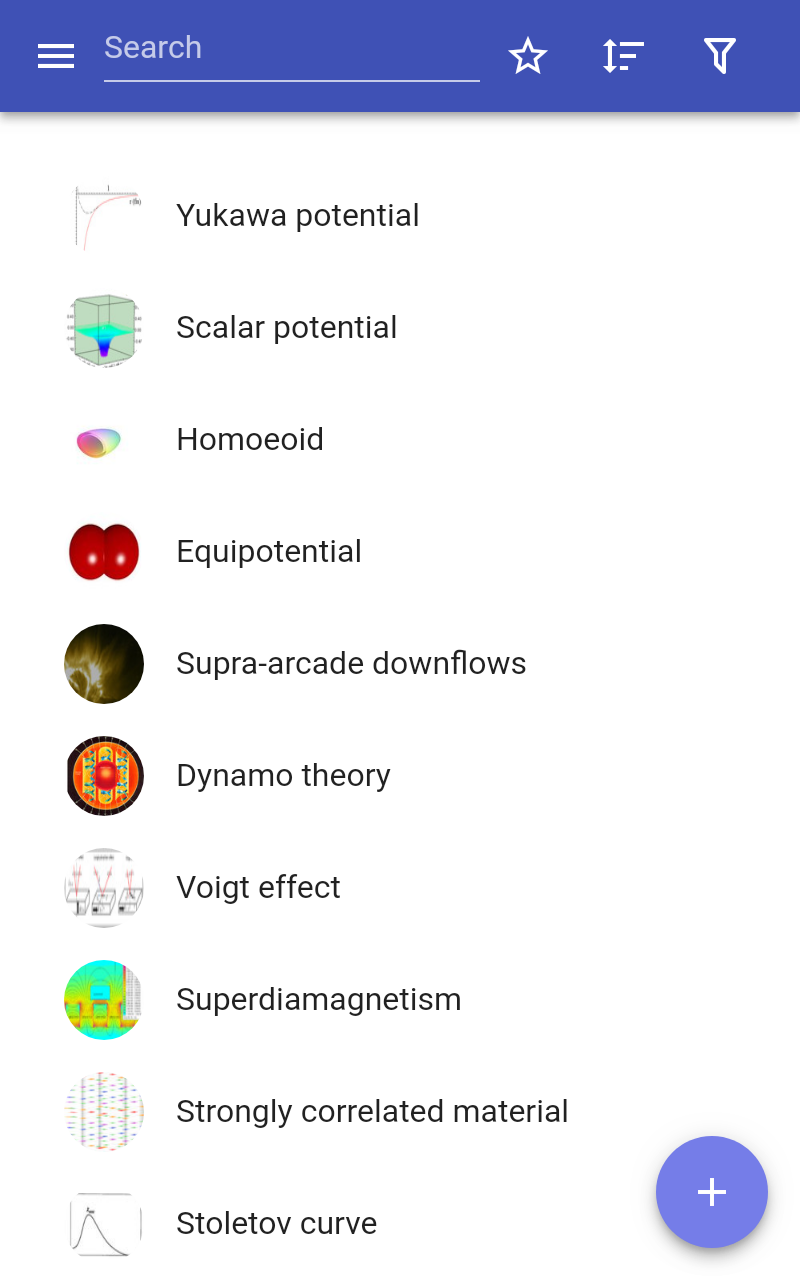Screen dimensions: 800x1280
Task: Select the Stoletov curve row
Action: pyautogui.click(x=276, y=1224)
